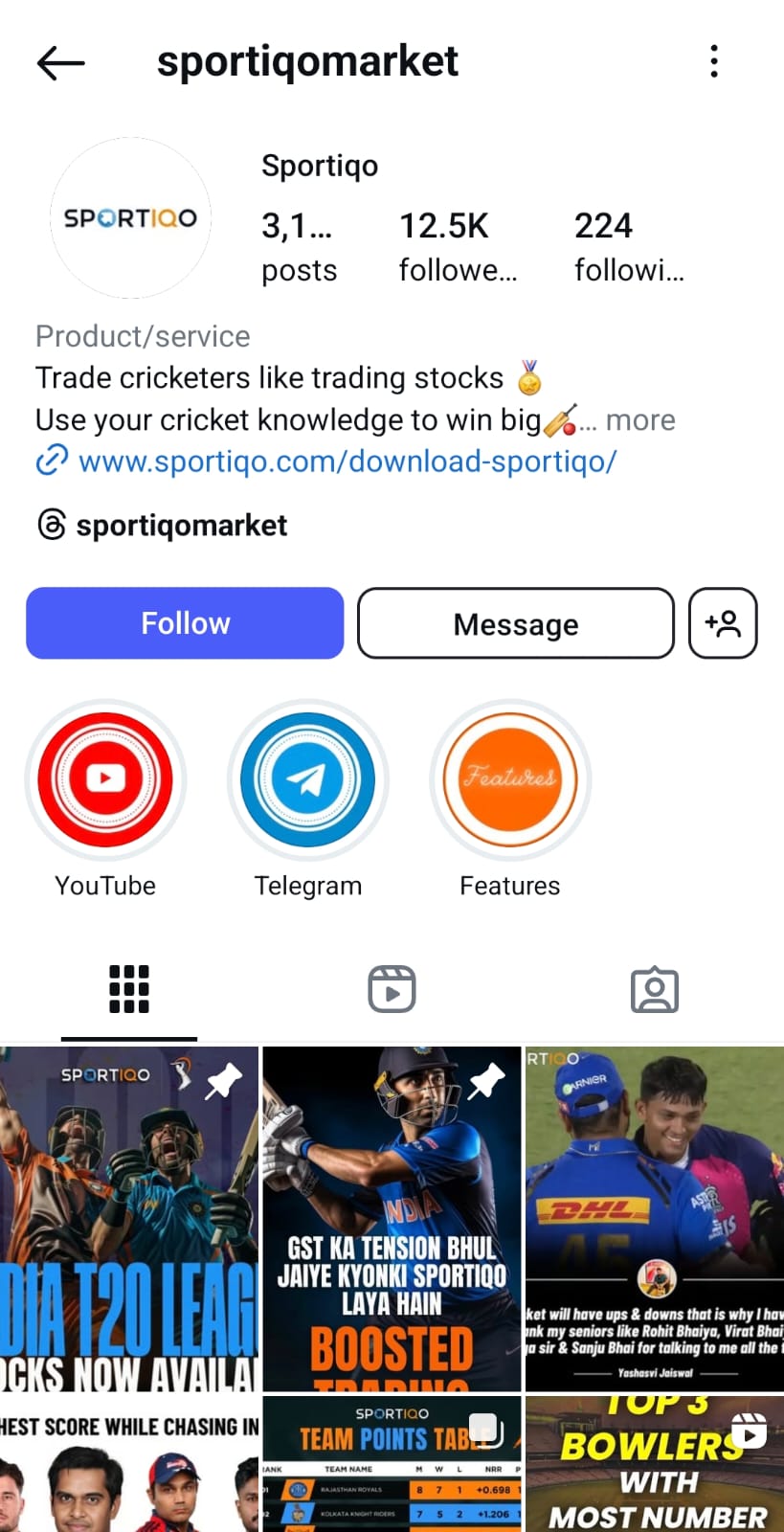View the Features story highlight
Viewport: 784px width, 1532px height.
510,779
